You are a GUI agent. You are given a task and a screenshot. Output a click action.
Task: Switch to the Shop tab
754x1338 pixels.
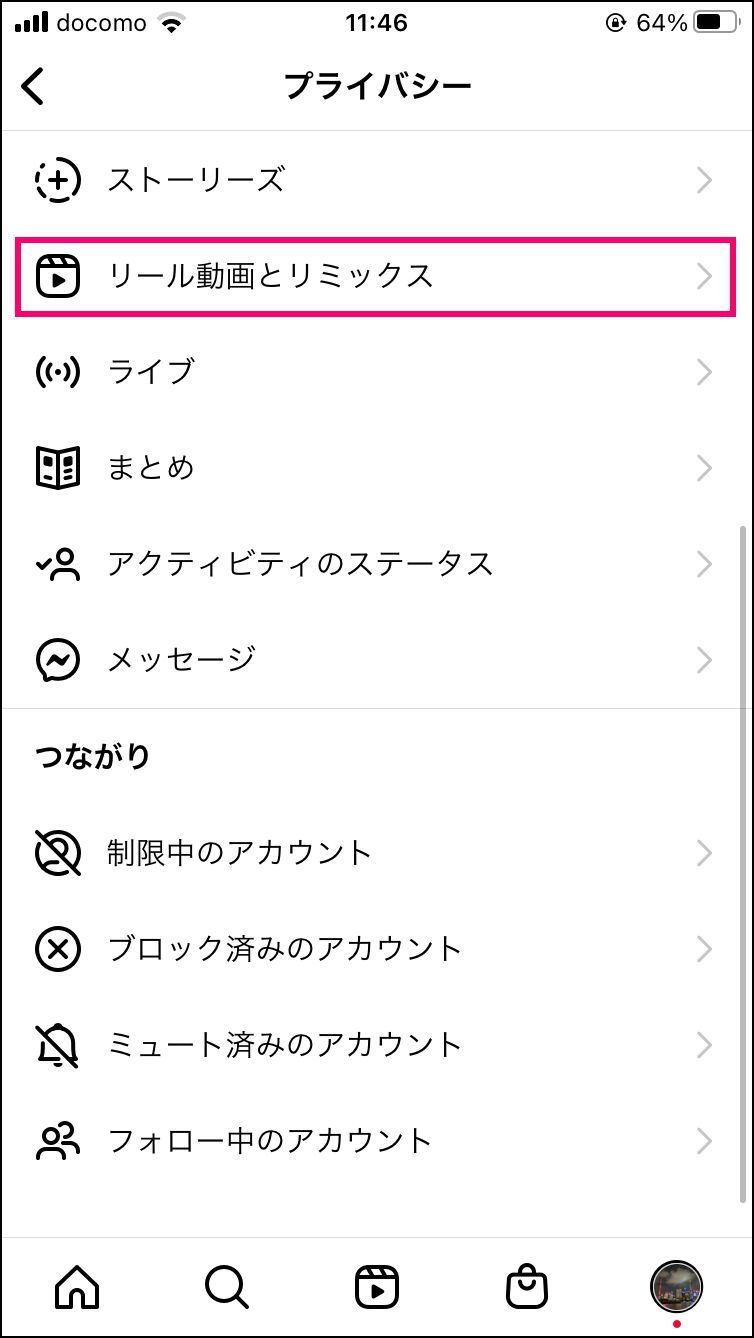(x=527, y=1287)
